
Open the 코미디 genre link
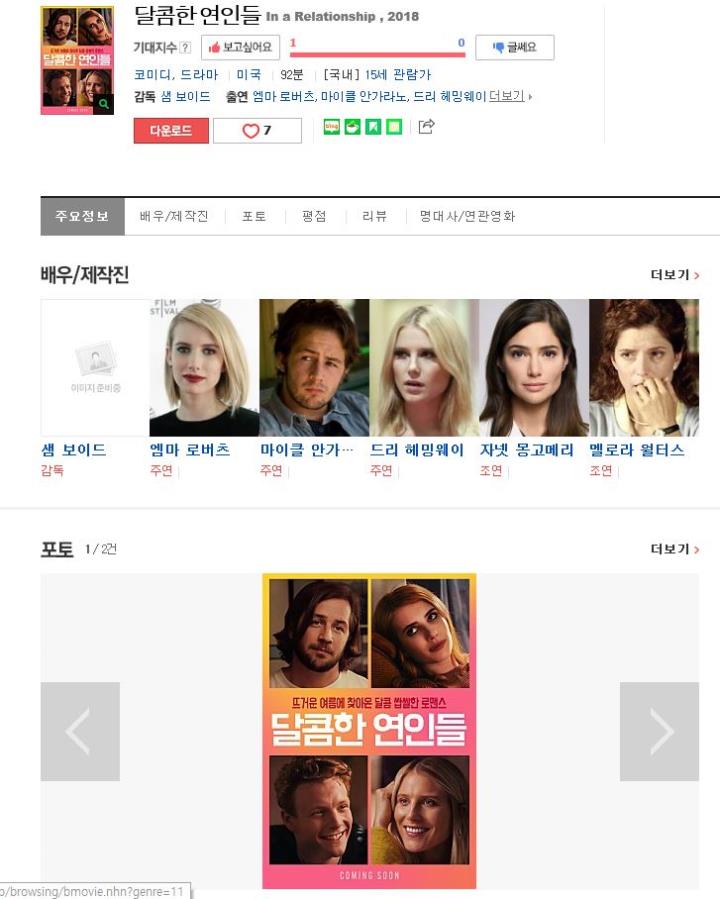[x=152, y=75]
